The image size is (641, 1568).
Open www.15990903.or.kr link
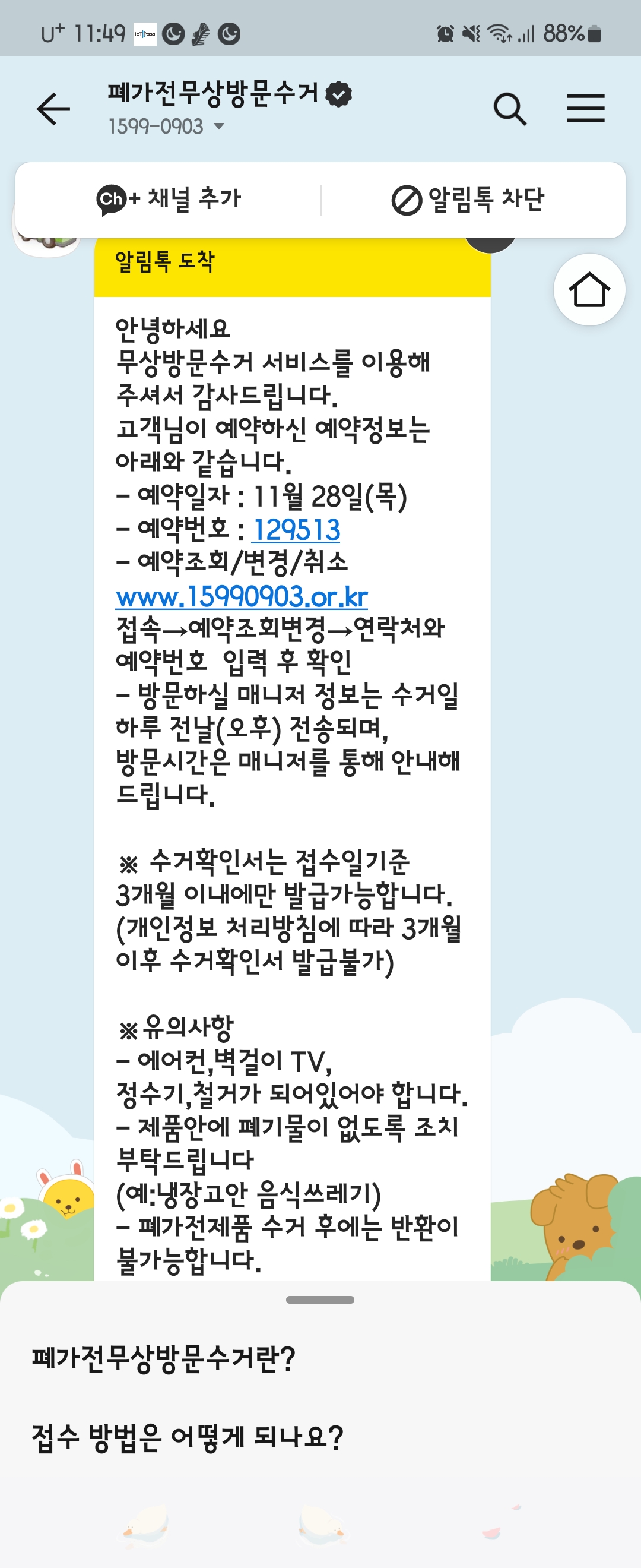coord(242,596)
